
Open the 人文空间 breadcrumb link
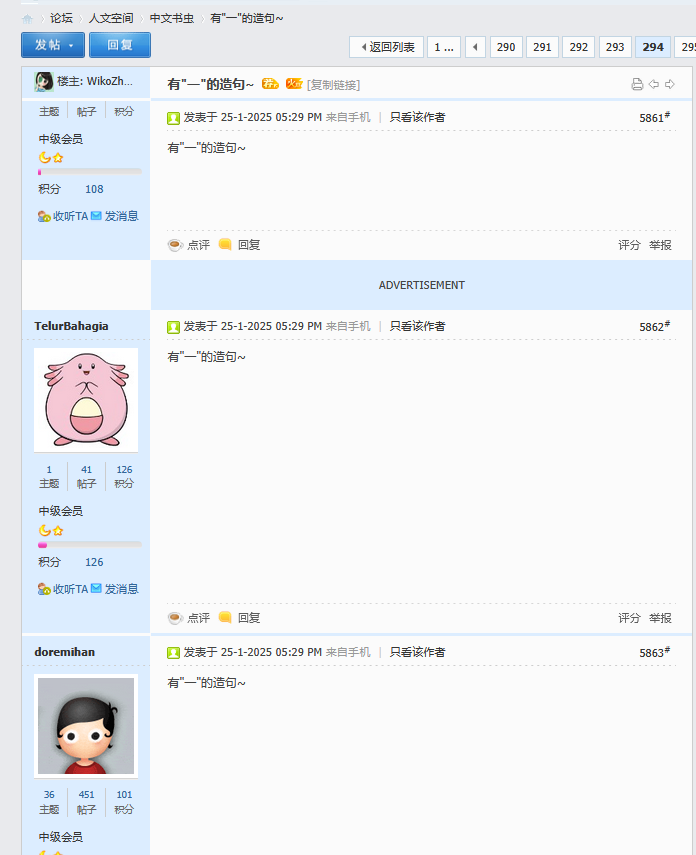click(x=110, y=18)
